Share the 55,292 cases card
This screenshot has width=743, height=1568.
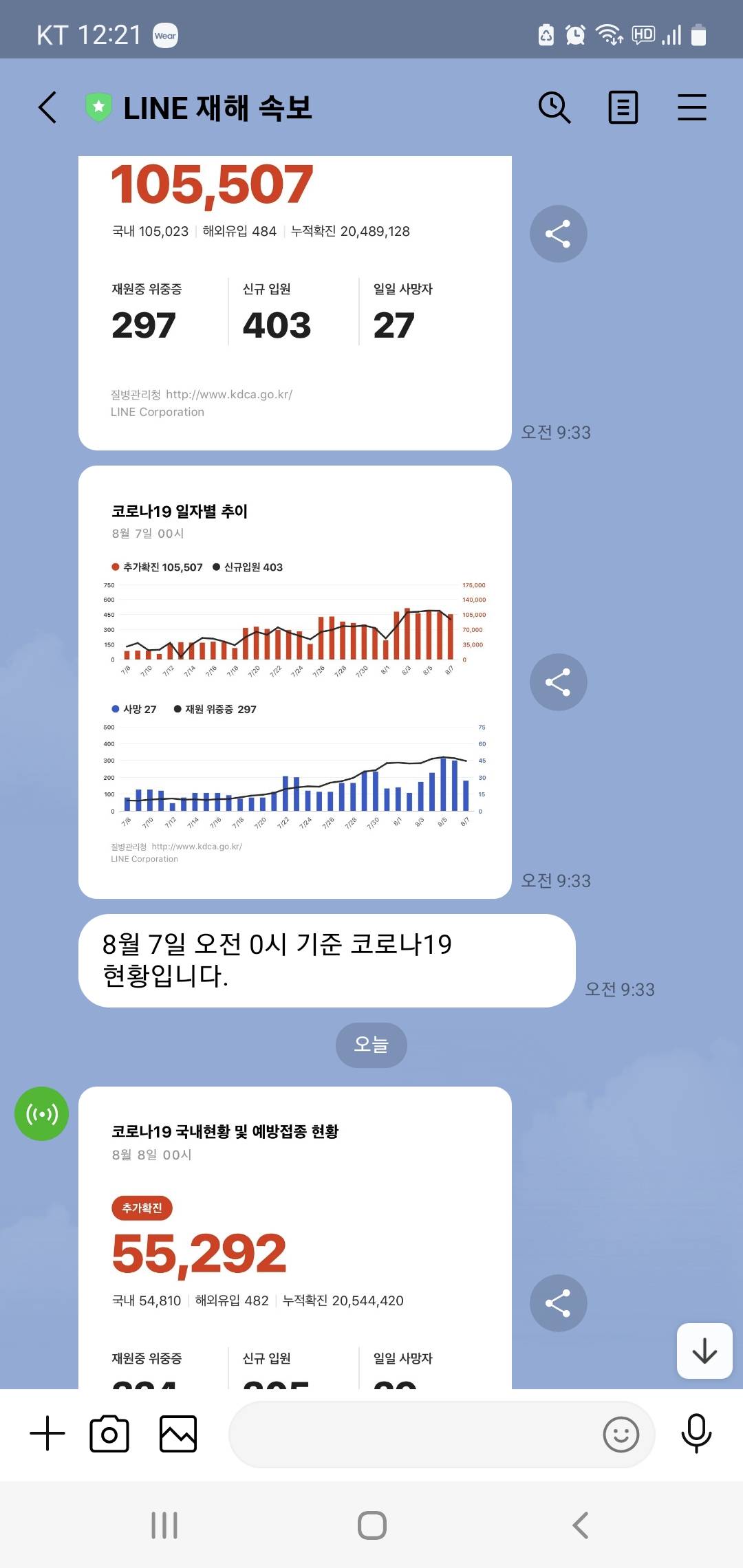pos(558,1303)
